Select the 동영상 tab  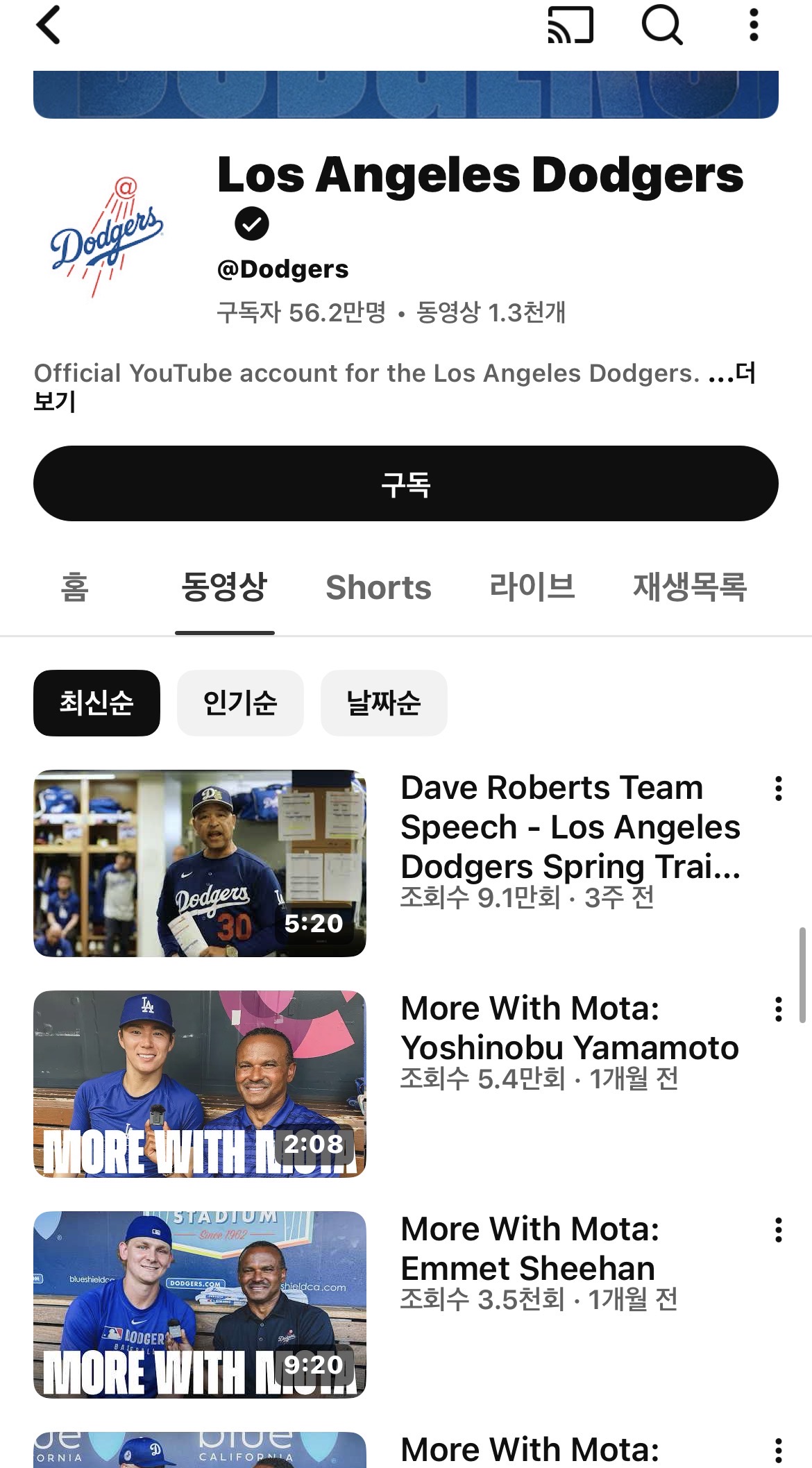pos(224,587)
